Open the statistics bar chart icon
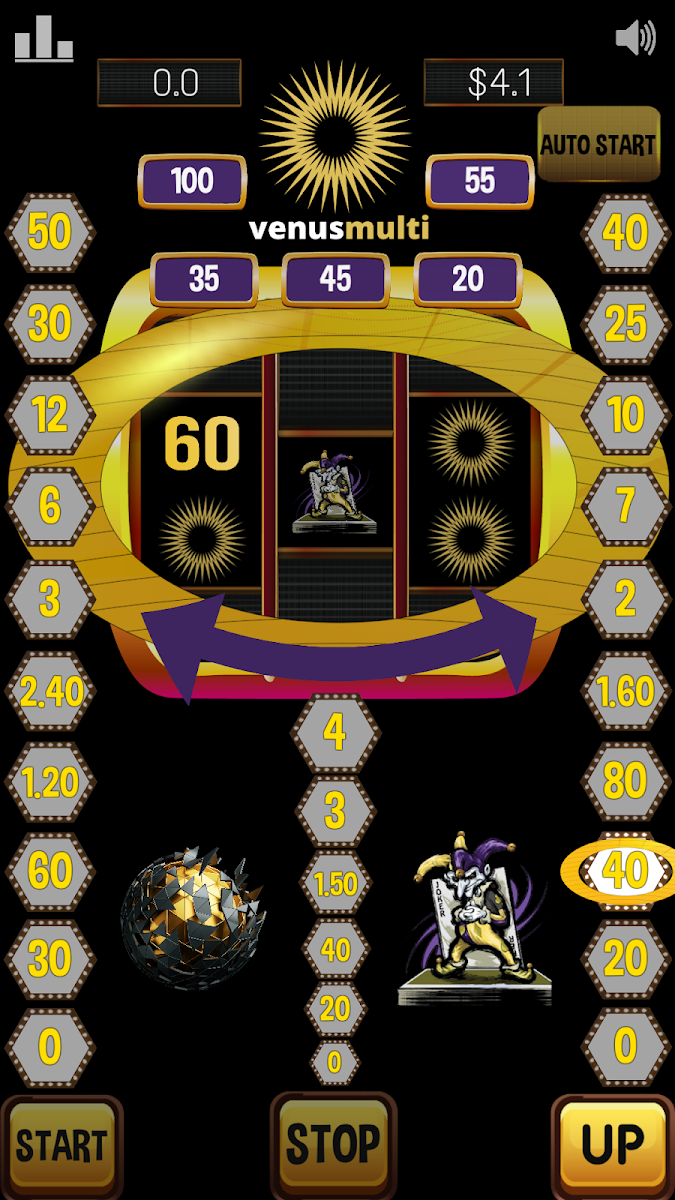This screenshot has width=675, height=1200. (43, 38)
